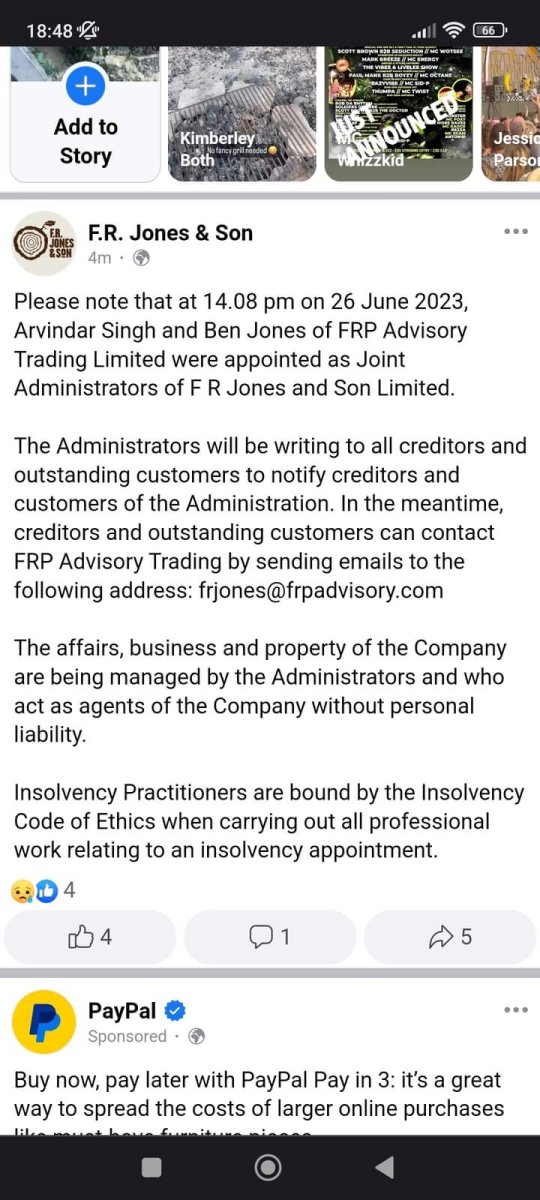540x1200 pixels.
Task: Navigate back with system back button
Action: tap(384, 1167)
